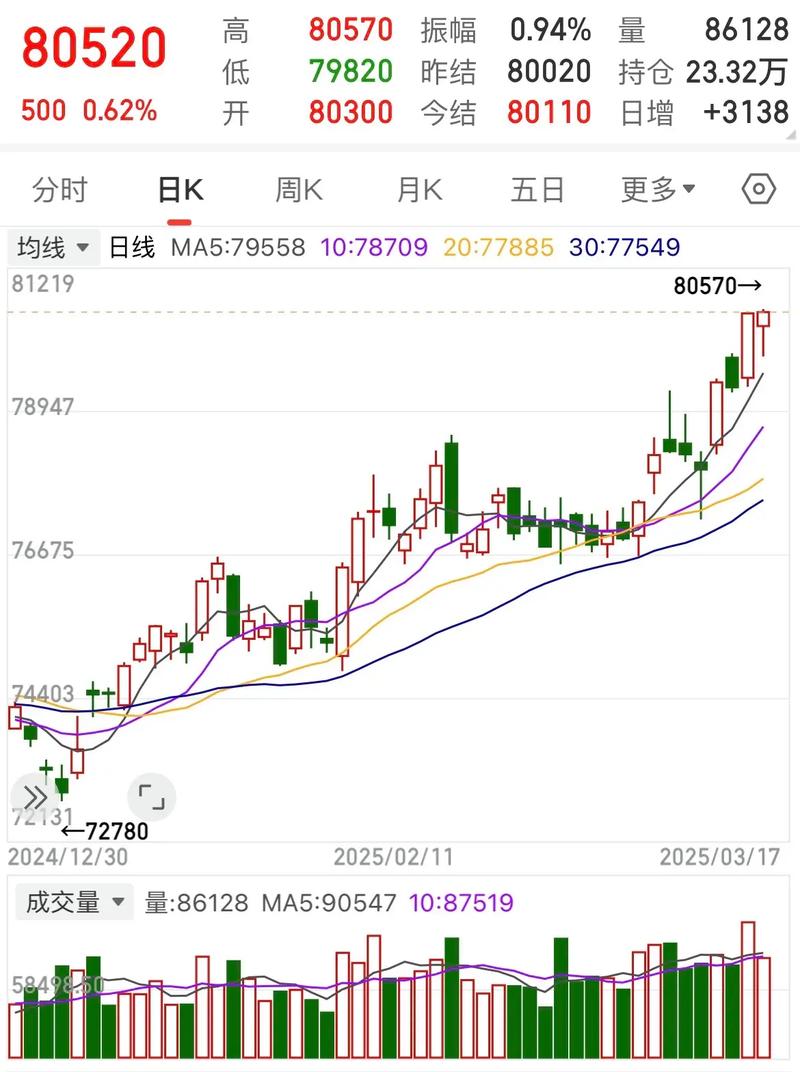Screen dimensions: 800x1072
Task: Switch to the 分时 chart tab
Action: click(x=60, y=190)
